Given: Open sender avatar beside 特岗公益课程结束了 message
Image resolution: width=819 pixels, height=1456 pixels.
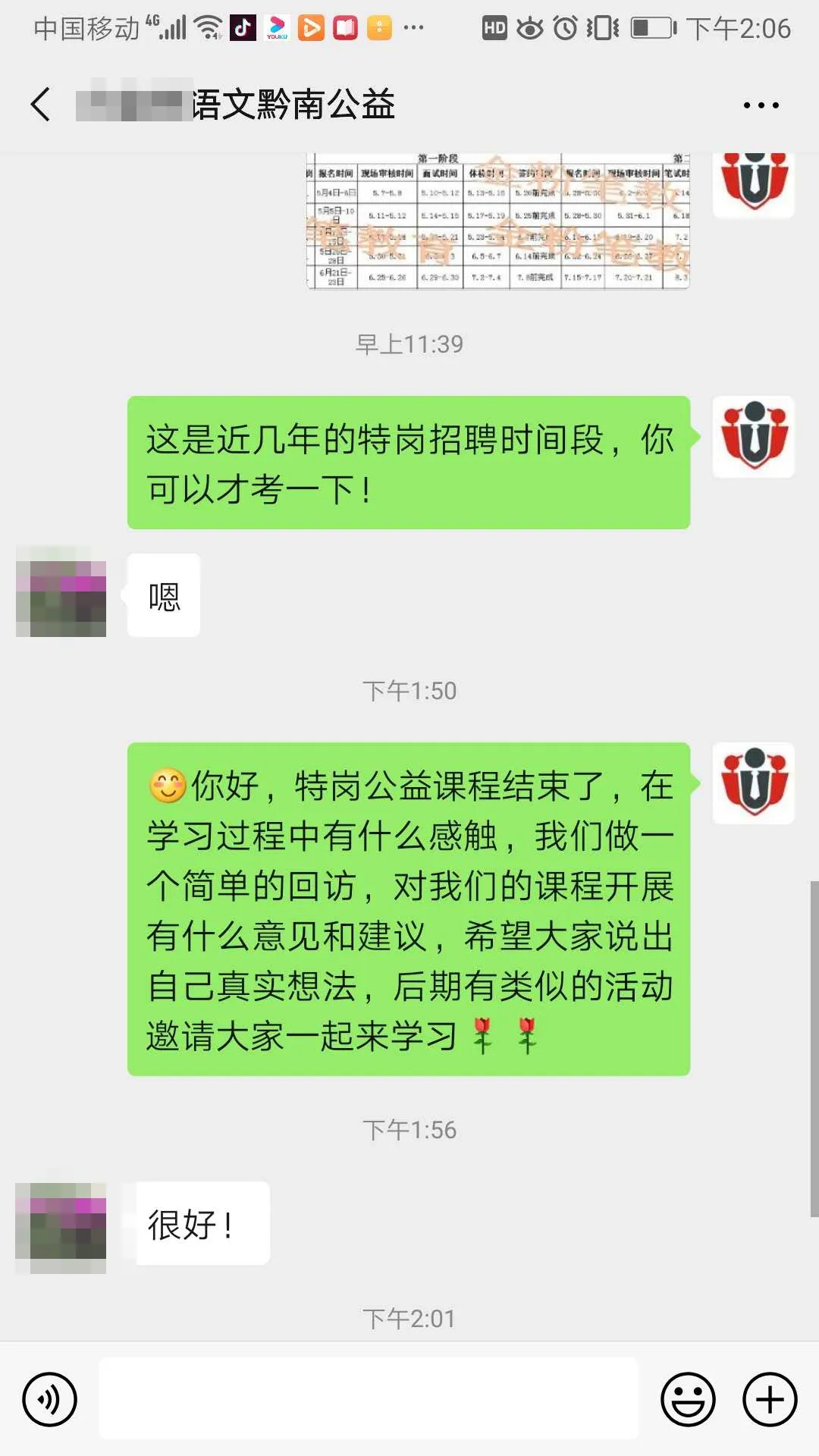Looking at the screenshot, I should pos(753,783).
